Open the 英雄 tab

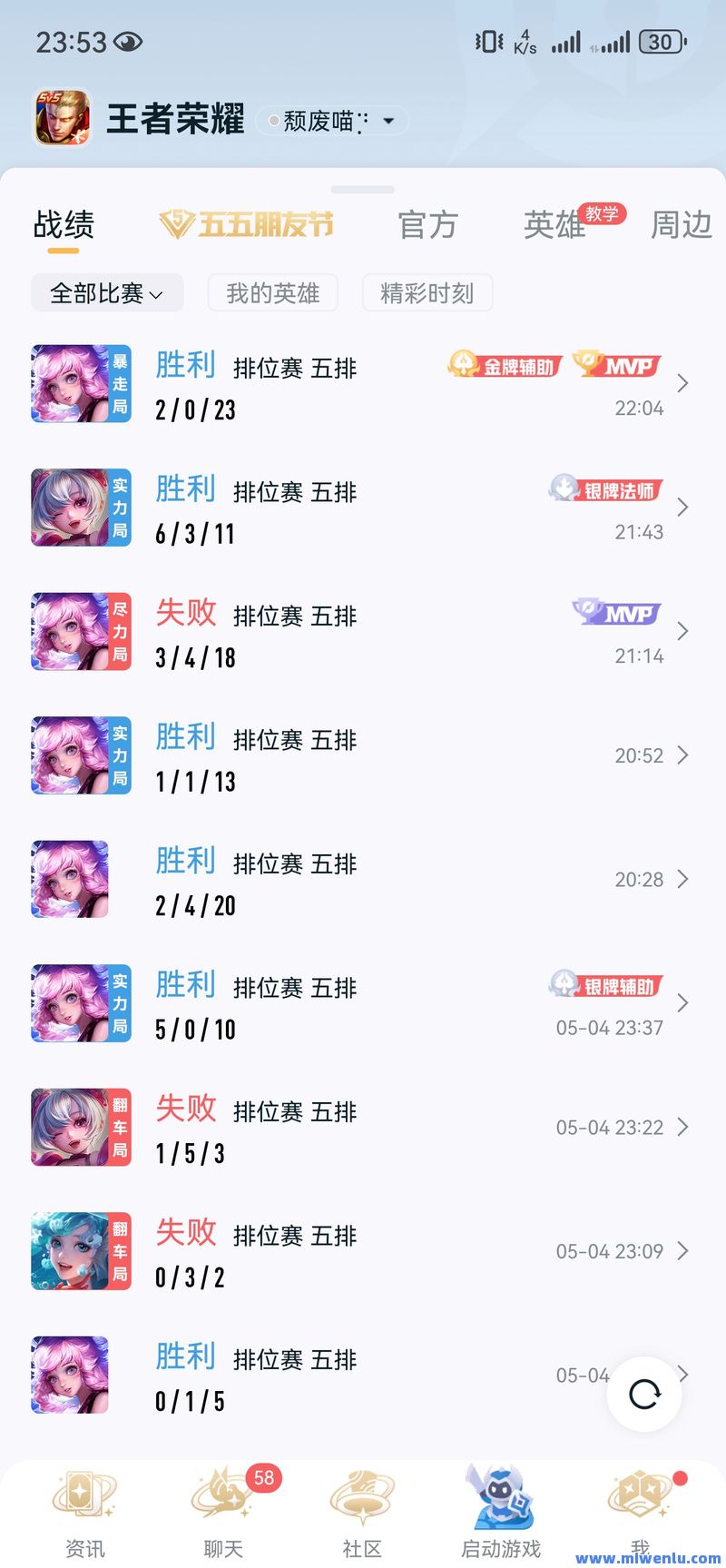554,225
